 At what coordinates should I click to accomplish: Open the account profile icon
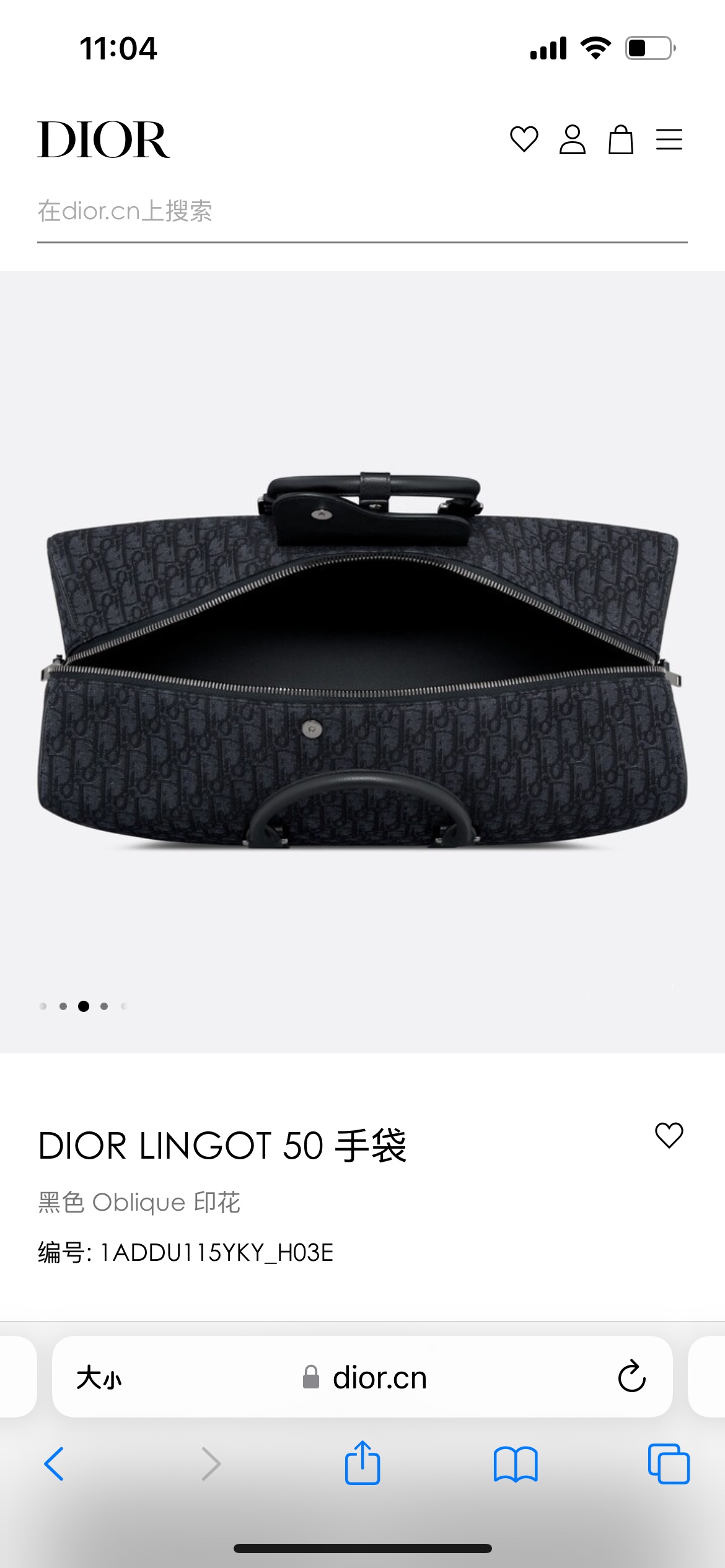click(x=572, y=139)
